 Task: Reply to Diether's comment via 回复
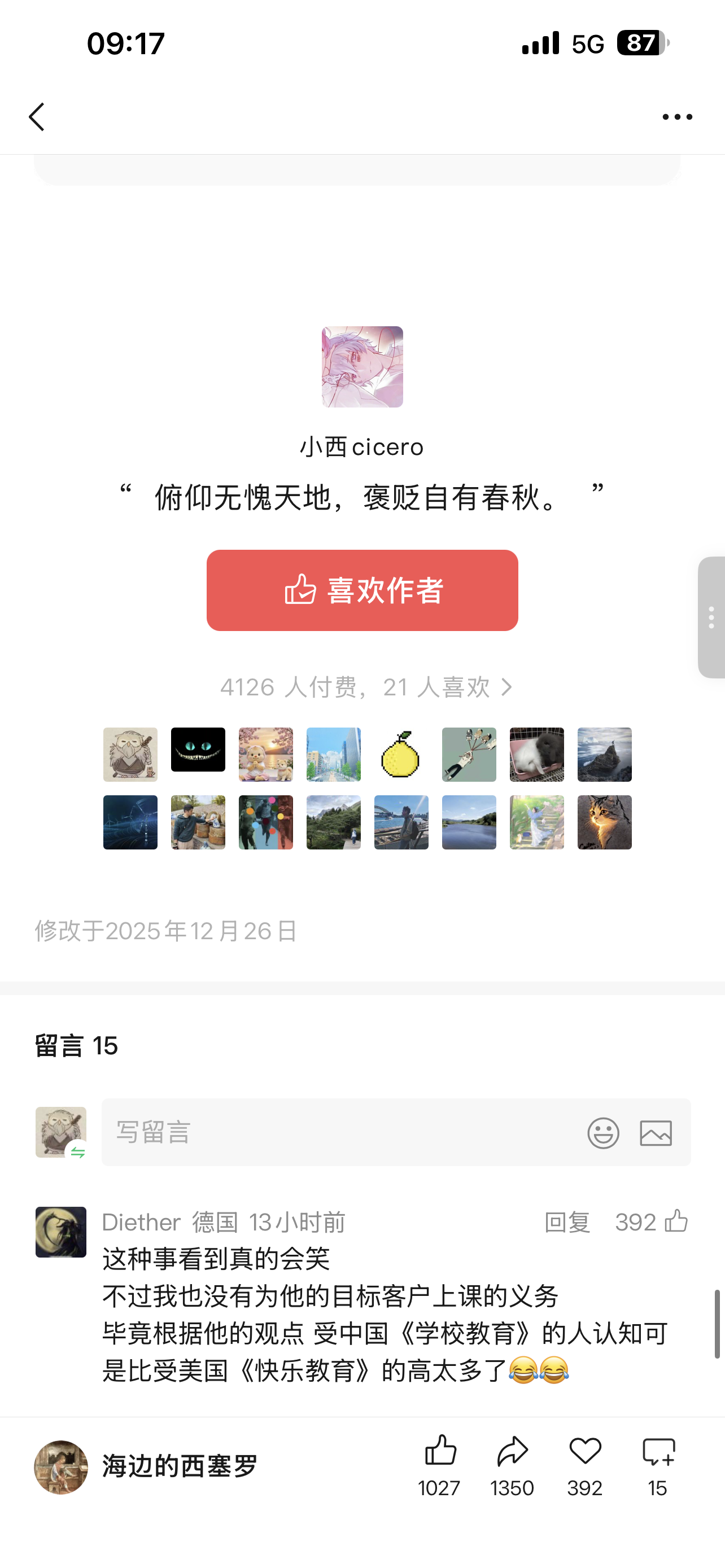tap(567, 1221)
